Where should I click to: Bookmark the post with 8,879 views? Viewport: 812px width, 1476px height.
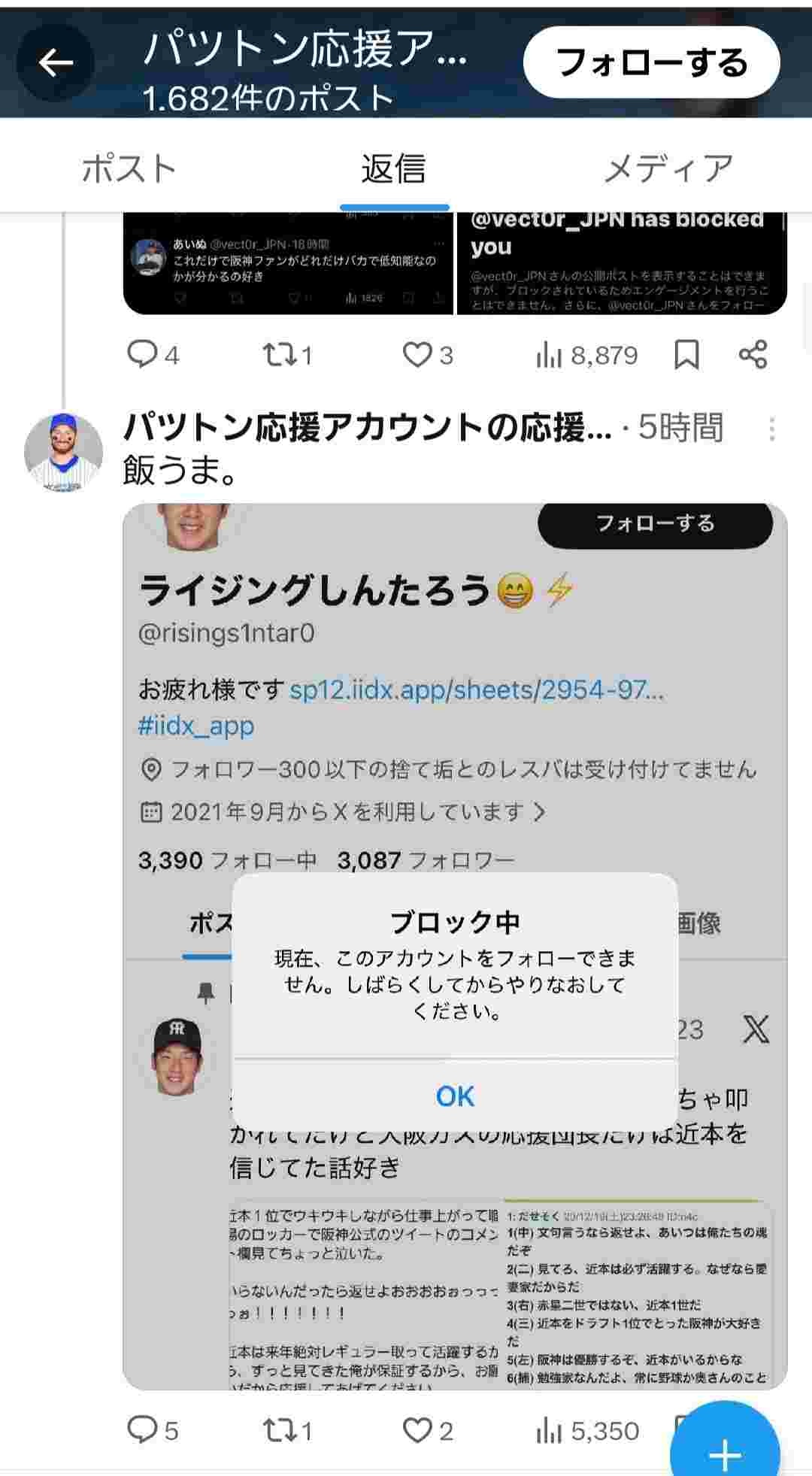click(686, 354)
